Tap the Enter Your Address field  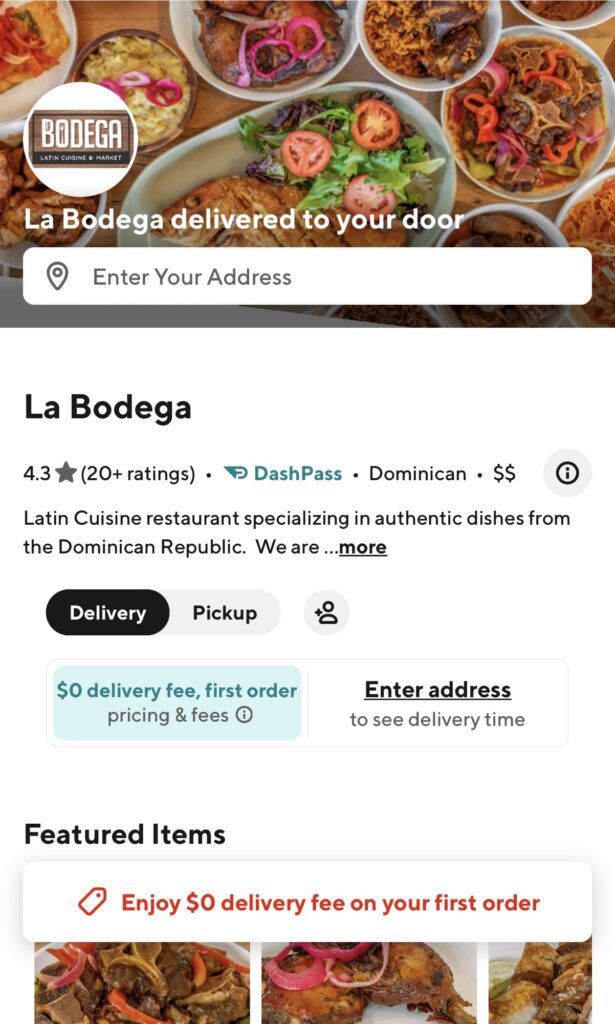[307, 277]
